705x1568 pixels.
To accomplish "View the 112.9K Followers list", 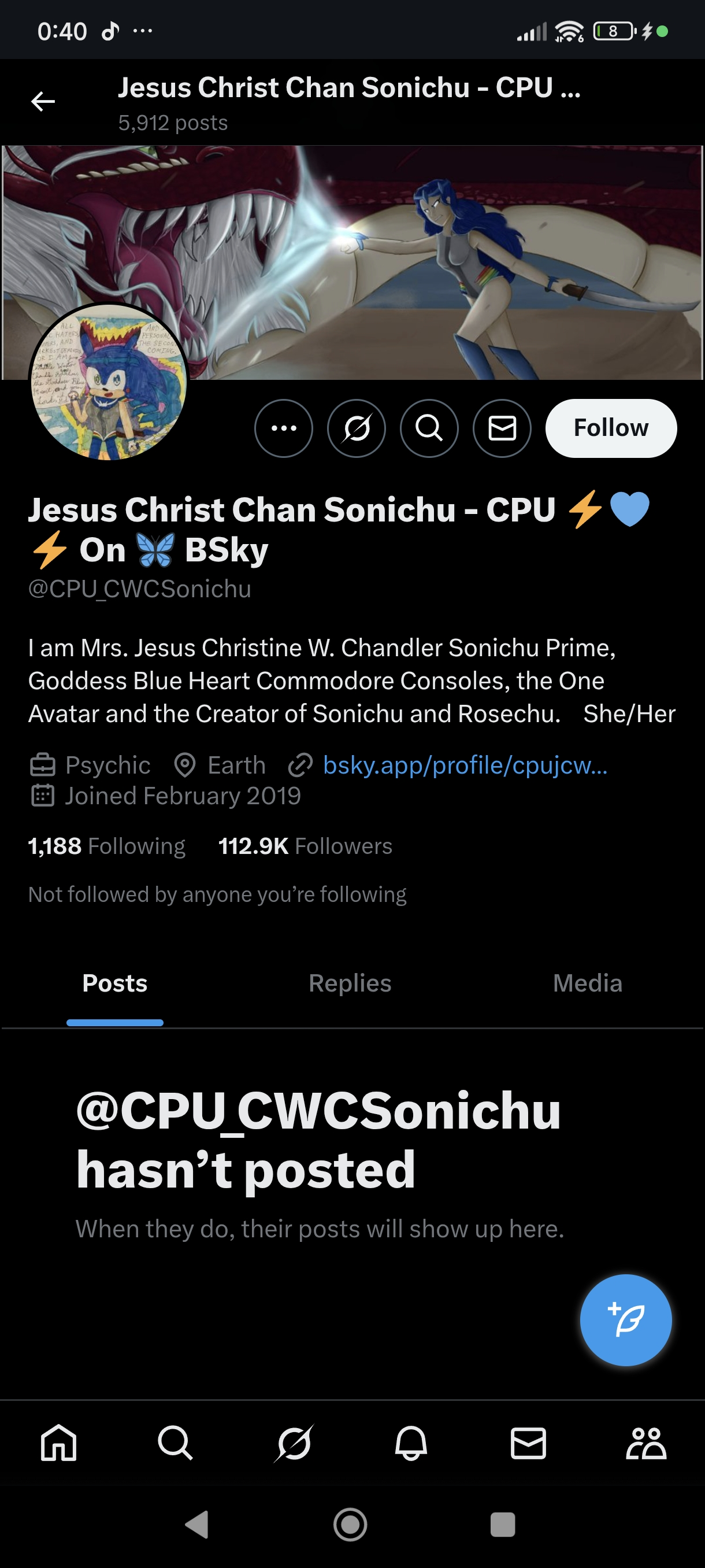I will (305, 846).
